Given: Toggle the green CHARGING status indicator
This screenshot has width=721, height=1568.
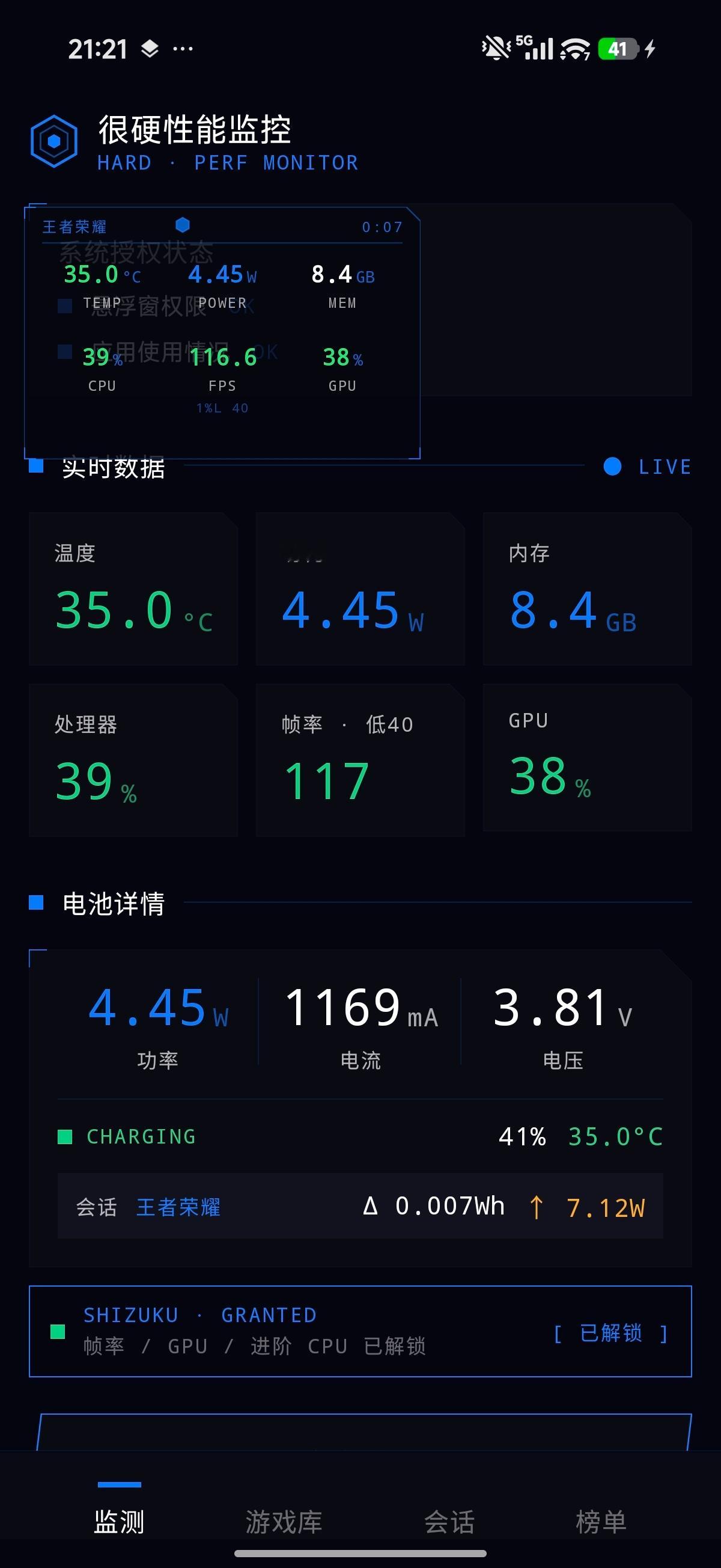Looking at the screenshot, I should [x=67, y=1136].
